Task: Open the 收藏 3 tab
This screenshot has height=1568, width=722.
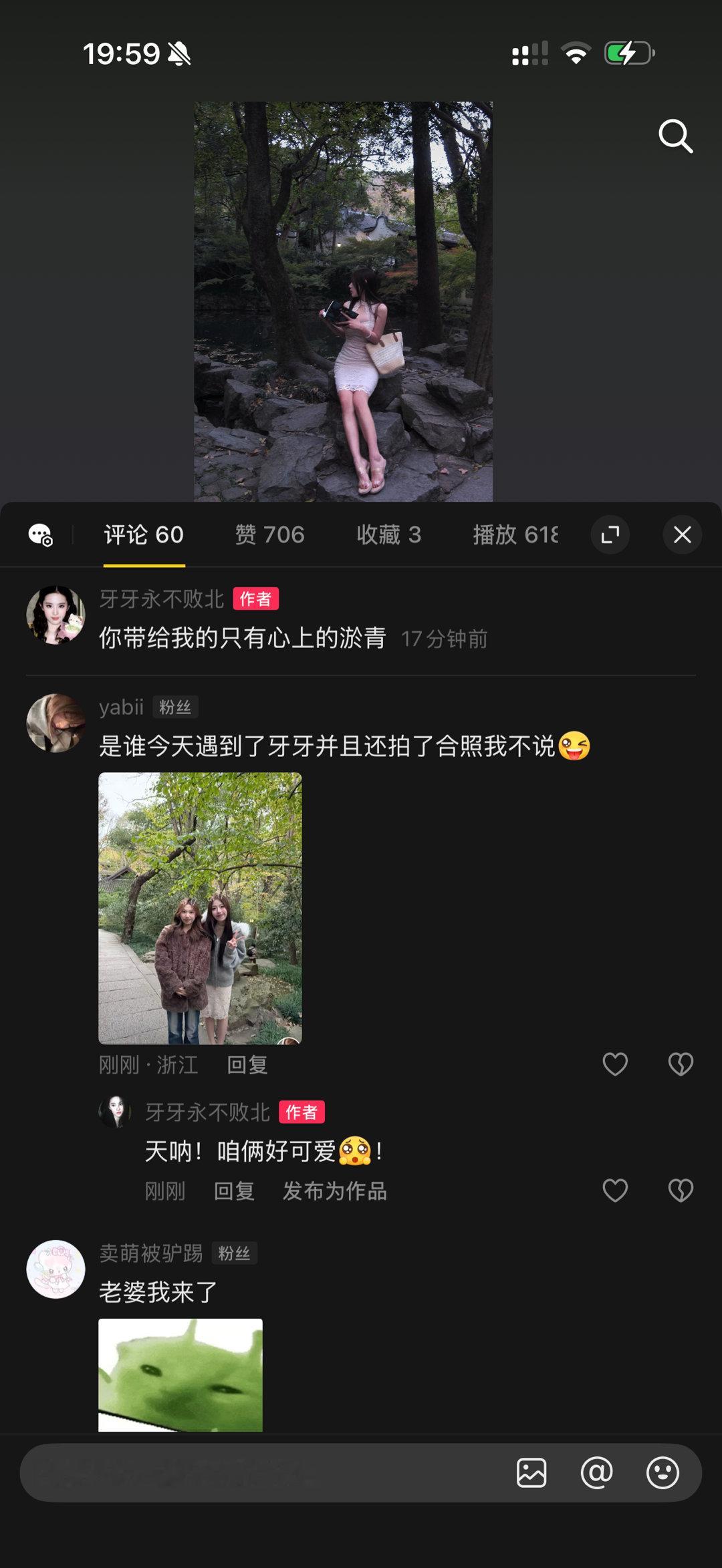Action: pyautogui.click(x=391, y=535)
